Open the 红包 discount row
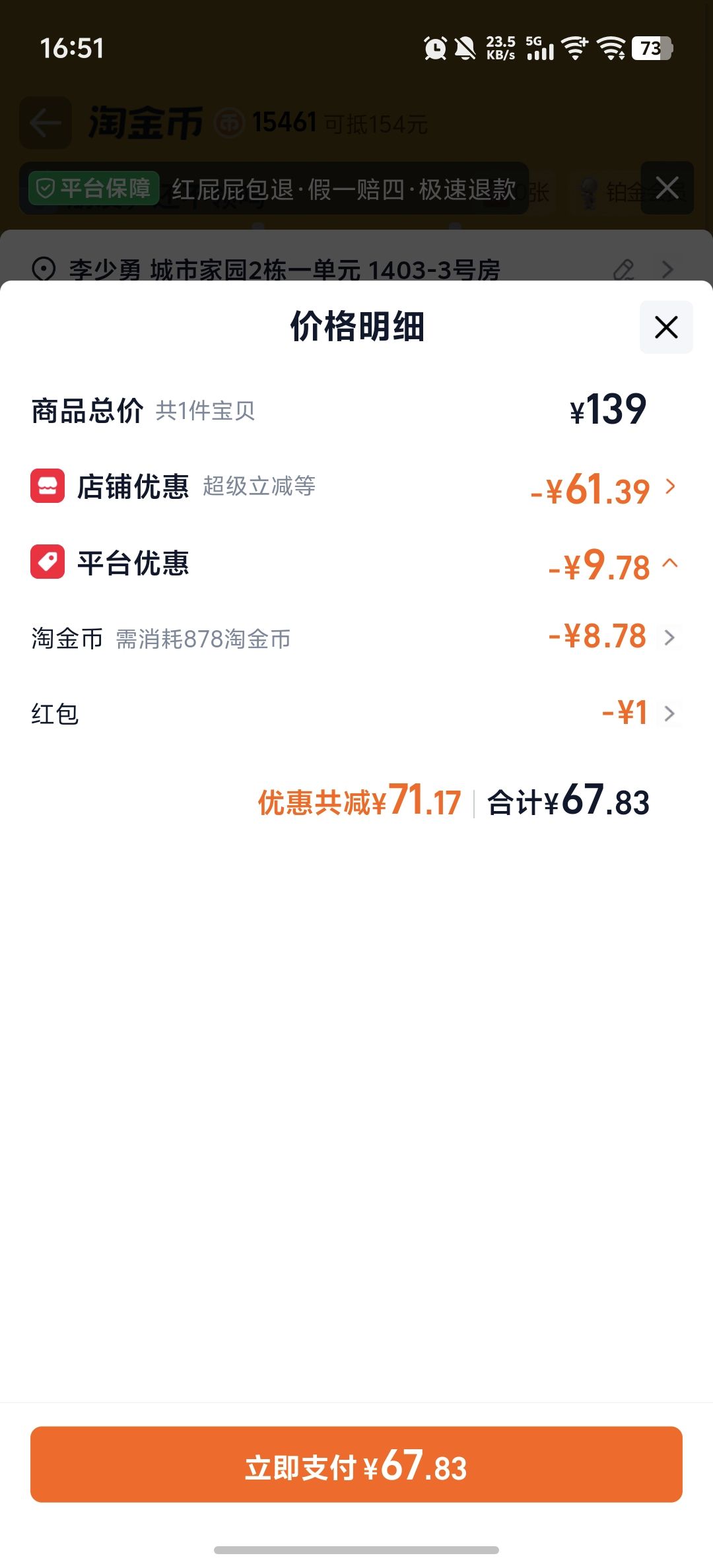713x1568 pixels. click(x=356, y=713)
